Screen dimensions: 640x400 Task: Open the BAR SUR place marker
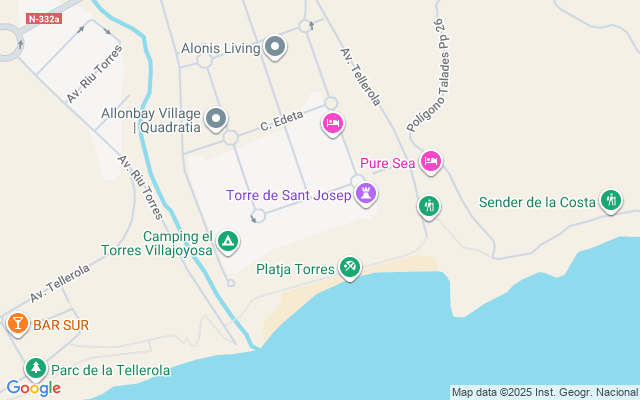(x=18, y=324)
